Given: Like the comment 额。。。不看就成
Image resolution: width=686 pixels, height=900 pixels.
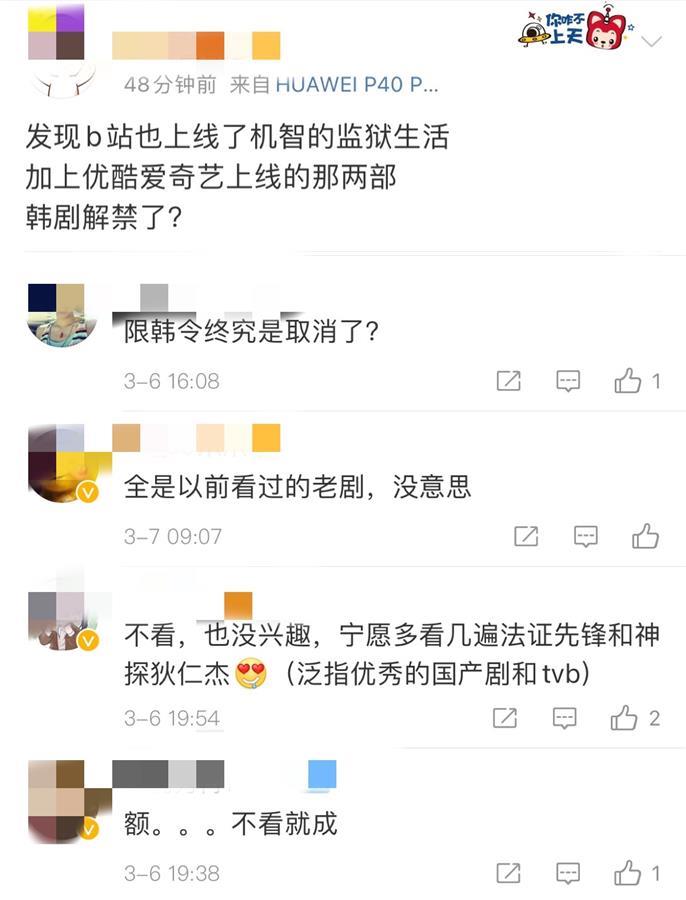Looking at the screenshot, I should click(x=629, y=873).
